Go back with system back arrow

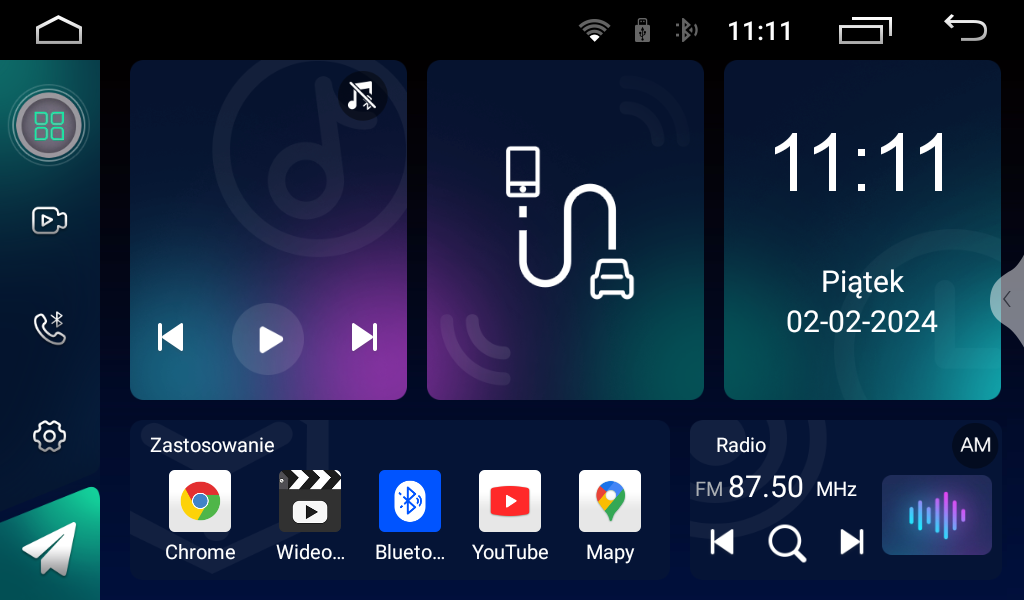[x=965, y=29]
